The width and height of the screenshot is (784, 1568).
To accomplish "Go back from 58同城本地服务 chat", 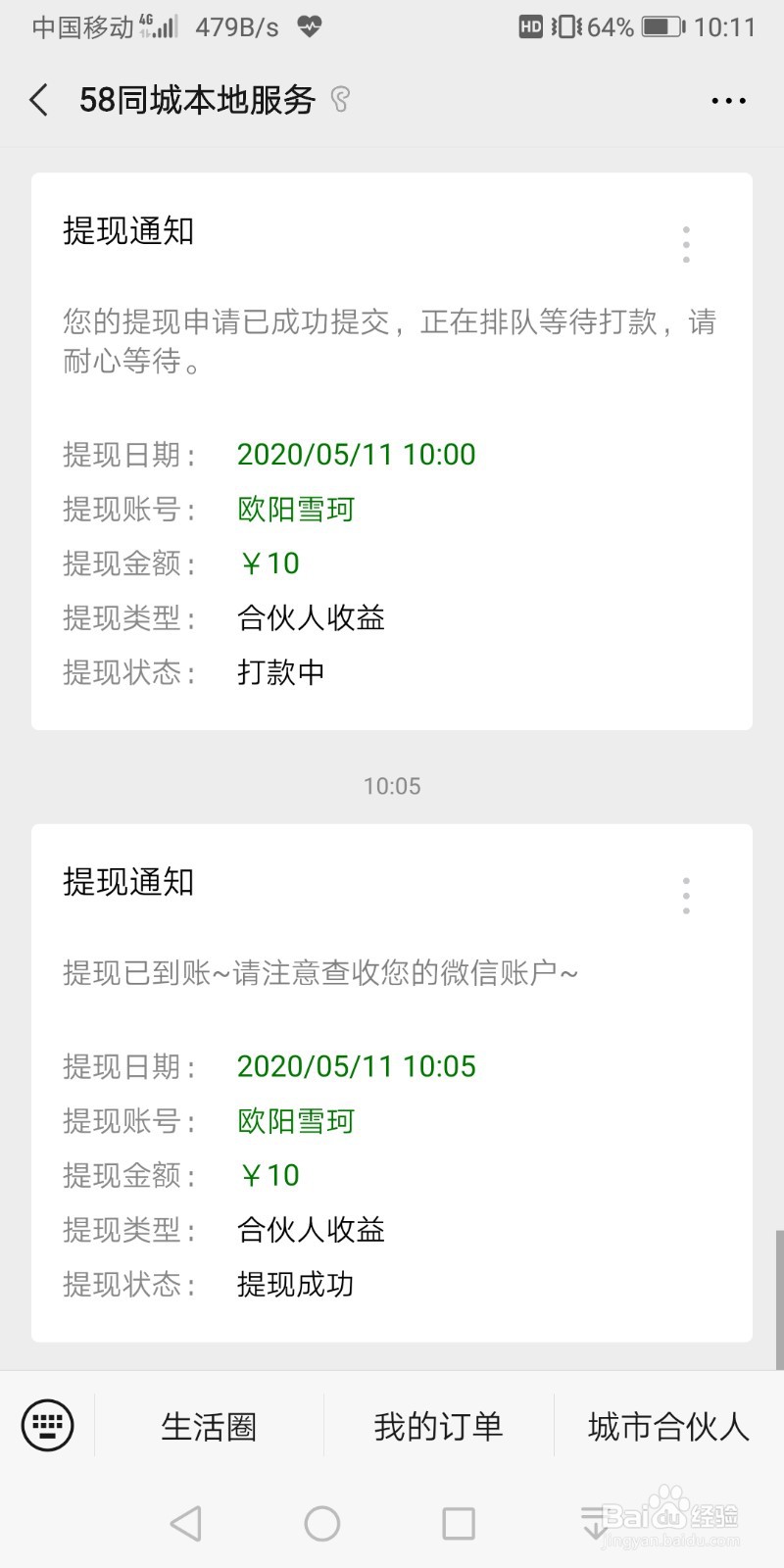I will point(39,100).
